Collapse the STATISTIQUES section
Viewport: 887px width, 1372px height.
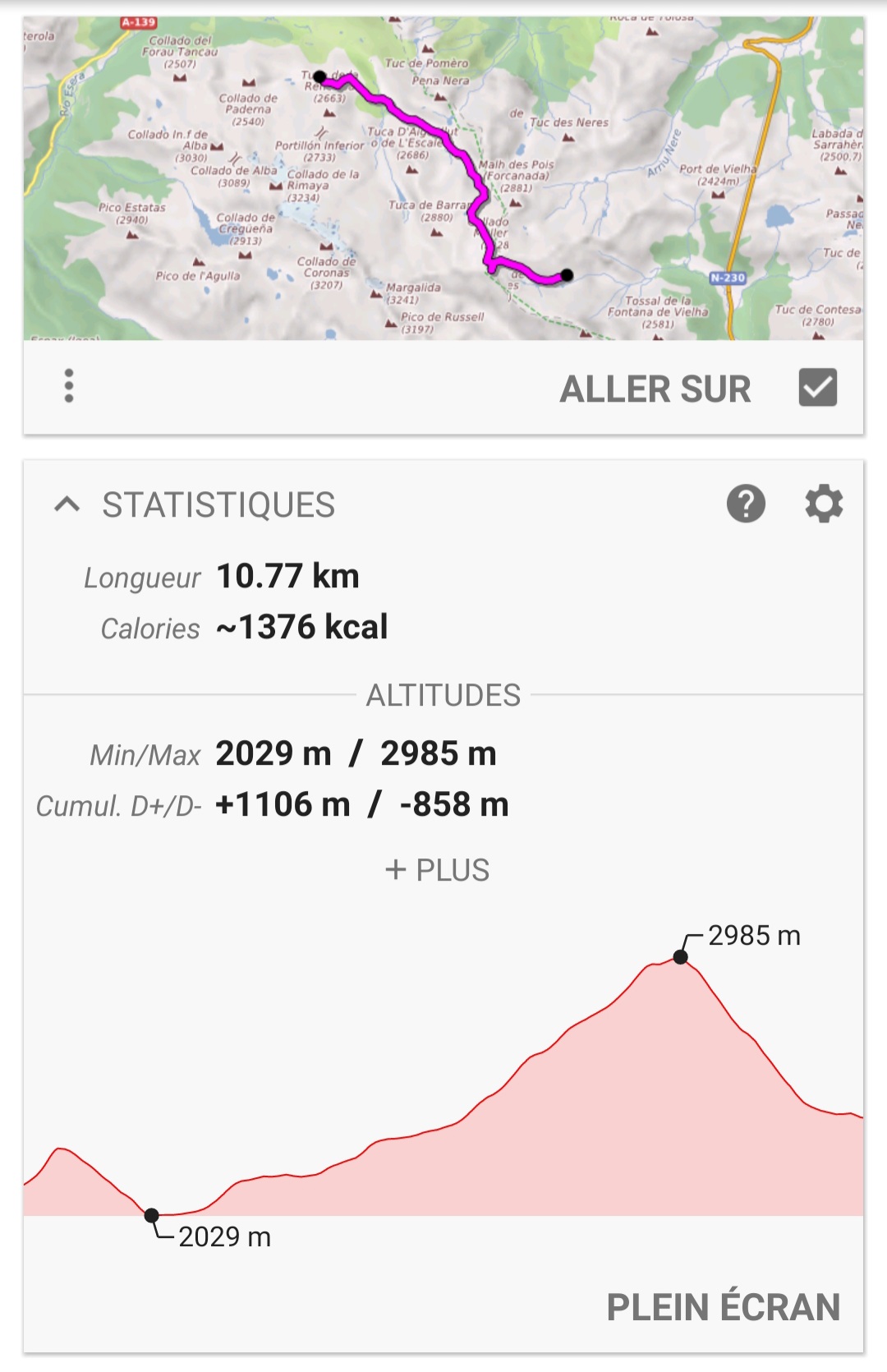67,504
